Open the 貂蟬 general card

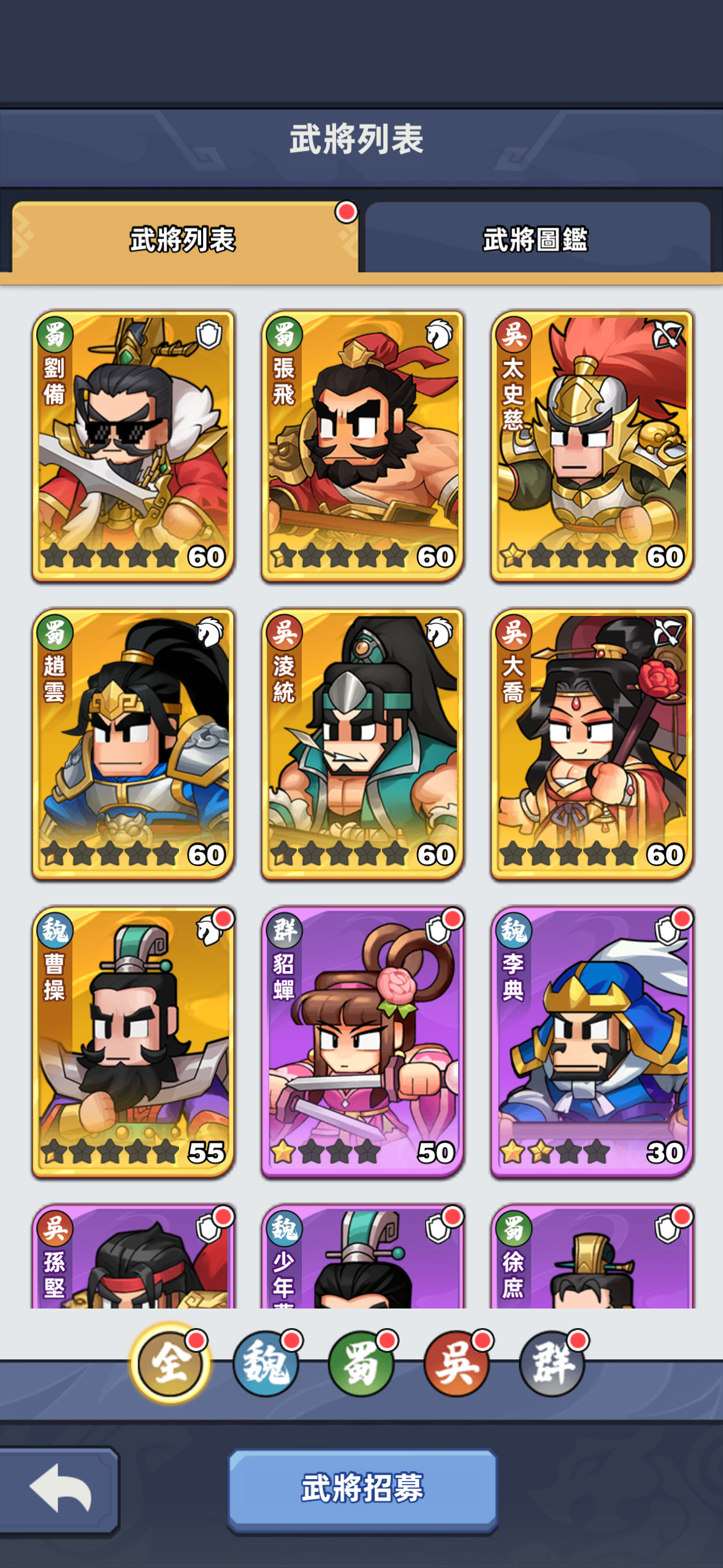point(362,1042)
